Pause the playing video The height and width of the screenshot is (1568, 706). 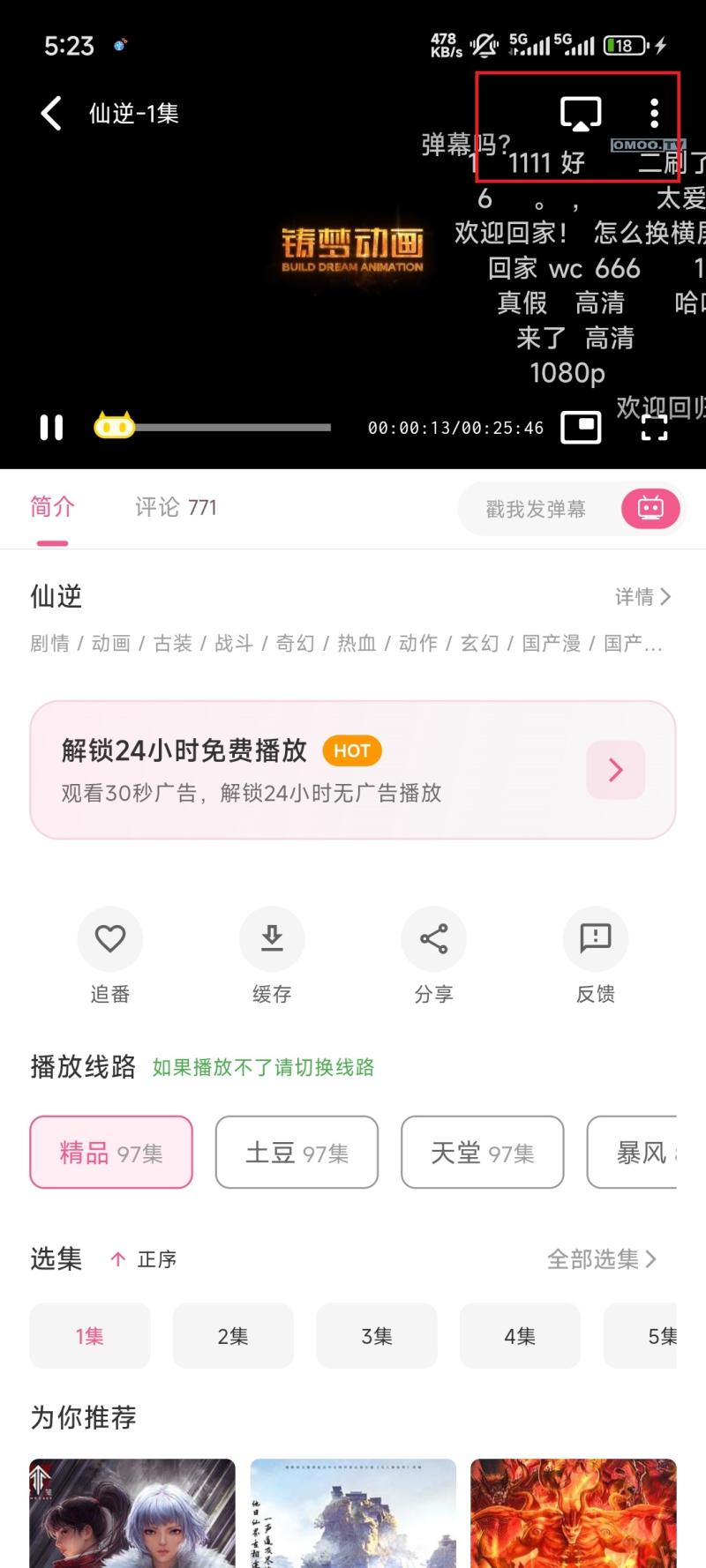51,427
